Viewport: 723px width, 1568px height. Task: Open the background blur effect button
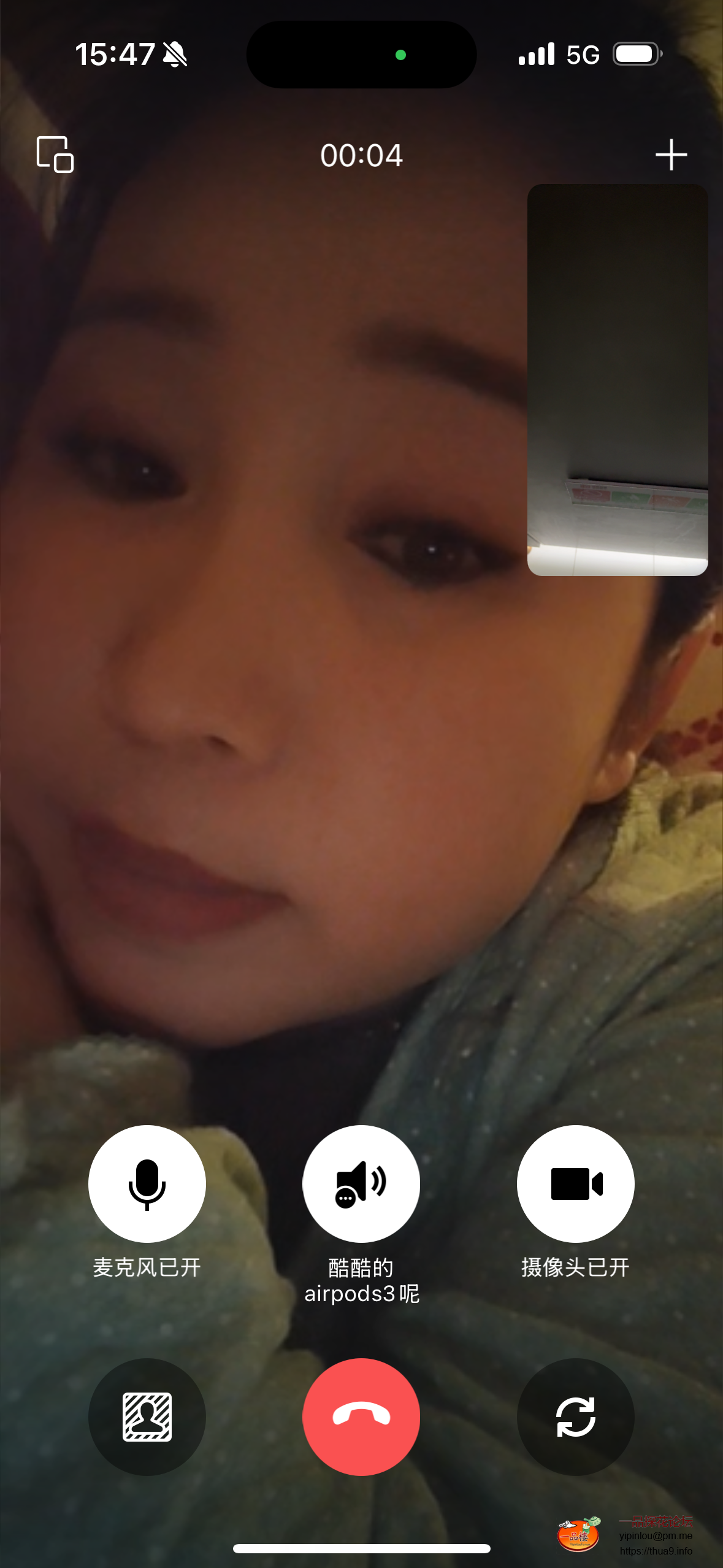[147, 1416]
